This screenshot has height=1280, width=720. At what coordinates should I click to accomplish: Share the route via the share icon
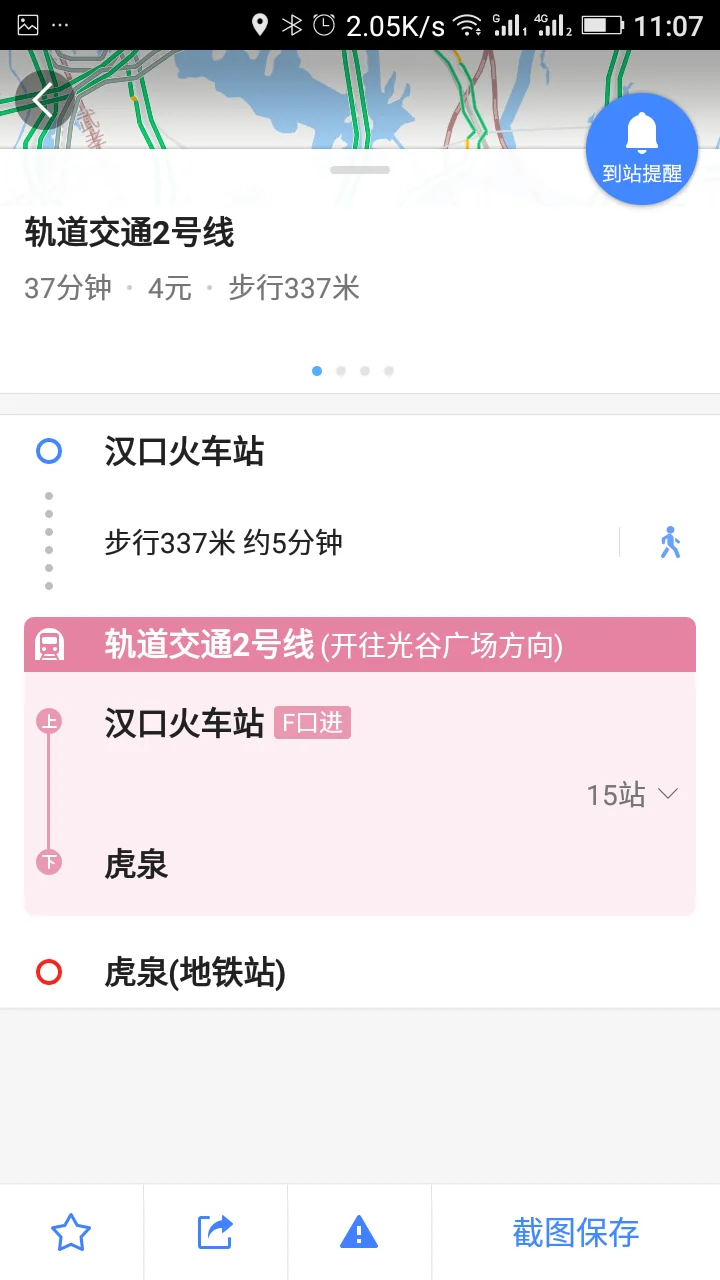tap(215, 1231)
